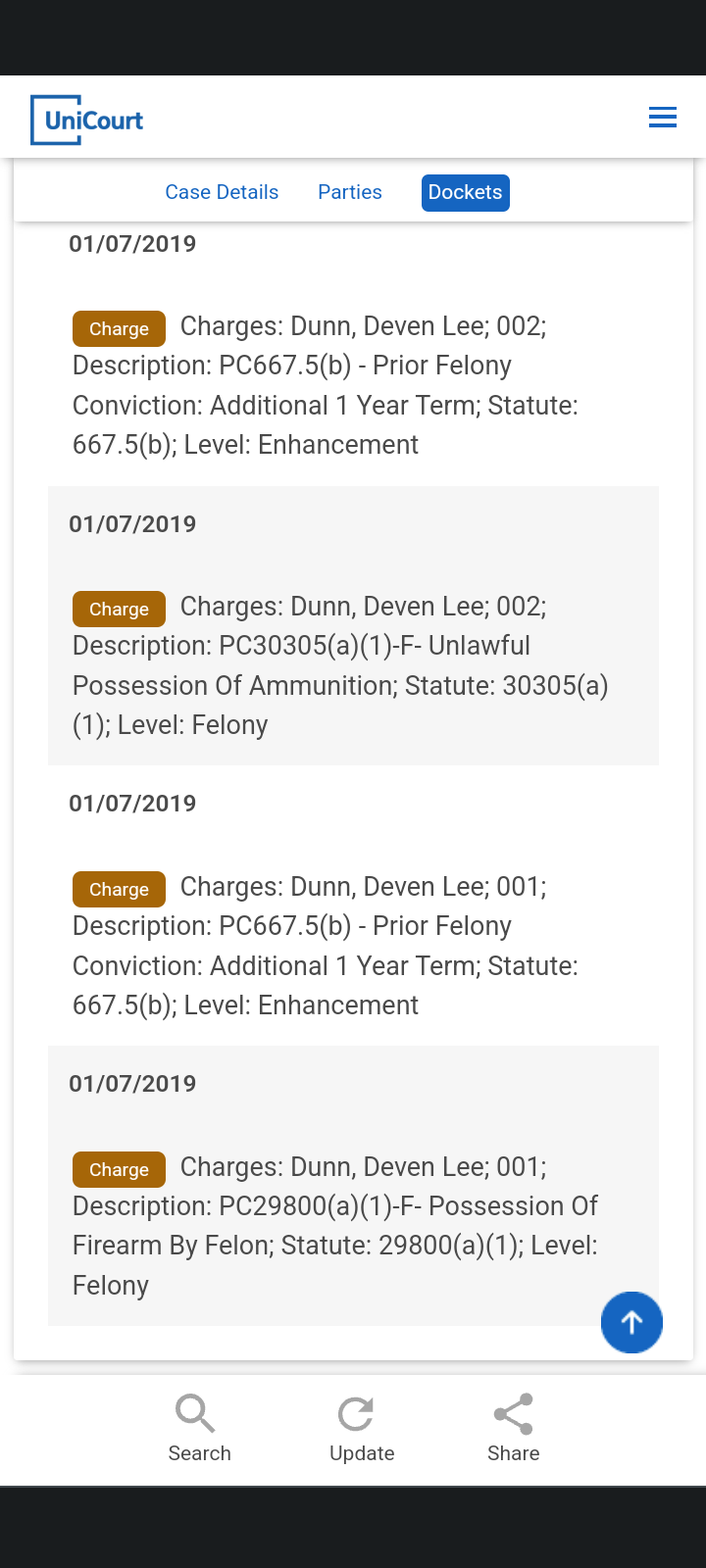706x1568 pixels.
Task: Tap the scroll-to-top arrow button
Action: [631, 1322]
